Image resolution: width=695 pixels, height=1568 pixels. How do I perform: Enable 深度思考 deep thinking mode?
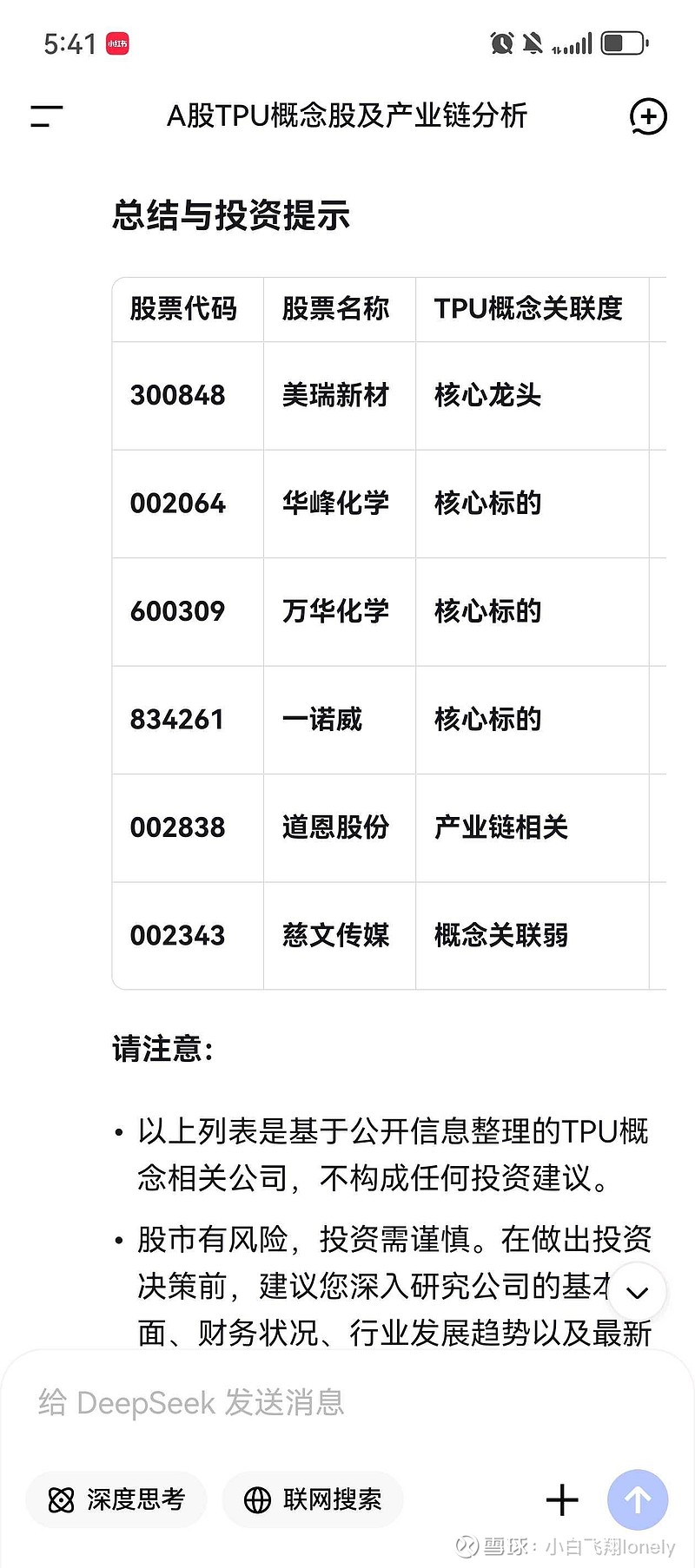[116, 1499]
